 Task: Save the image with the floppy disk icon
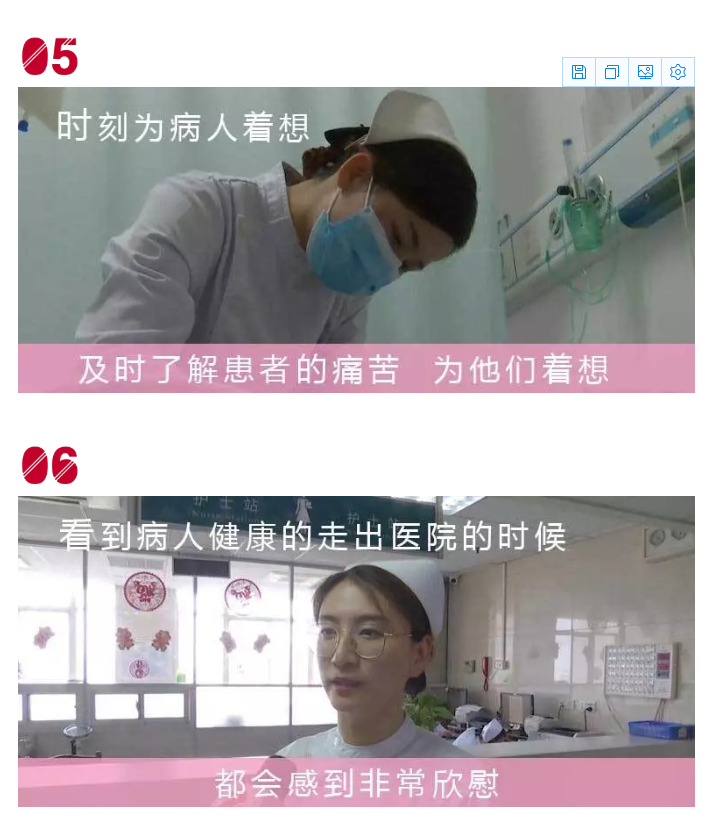[x=579, y=72]
